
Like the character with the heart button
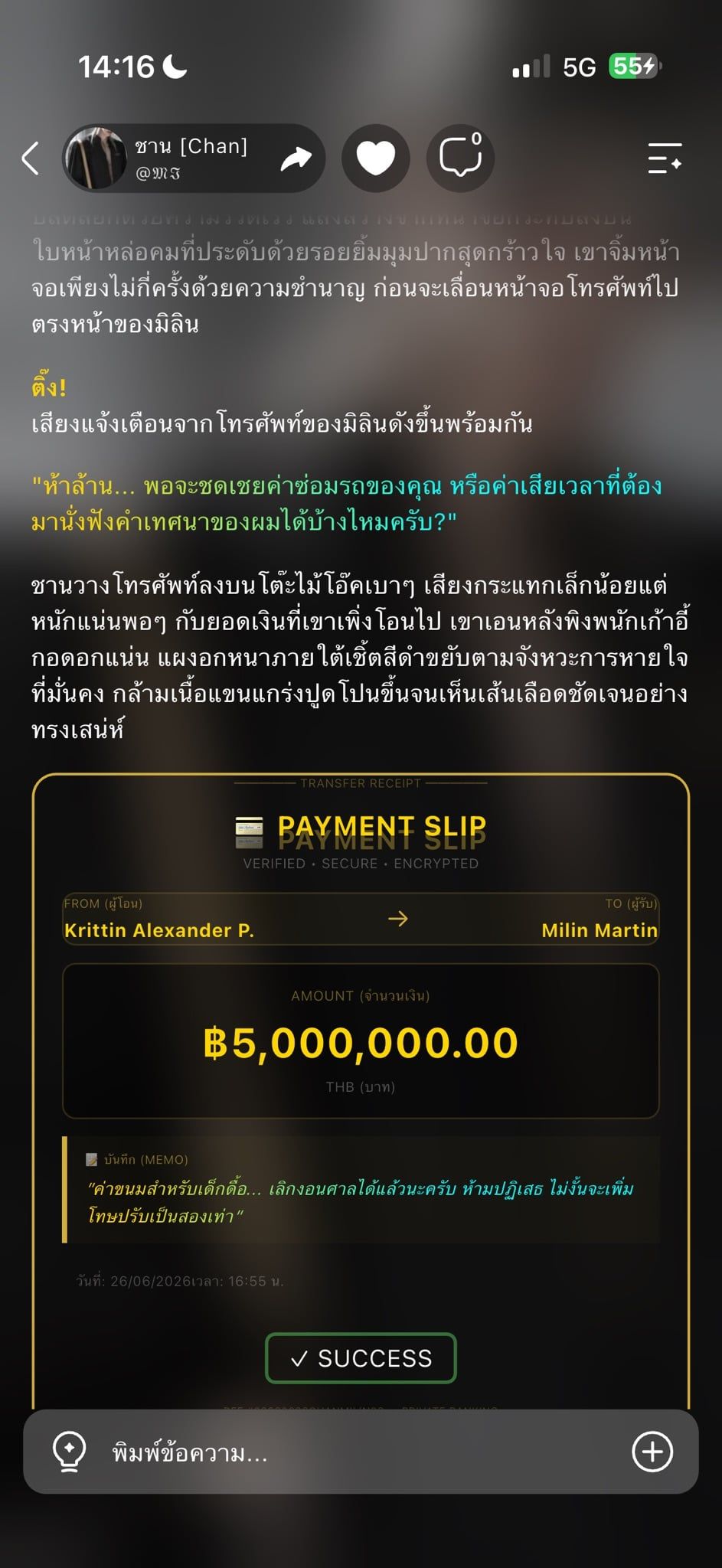(x=375, y=158)
